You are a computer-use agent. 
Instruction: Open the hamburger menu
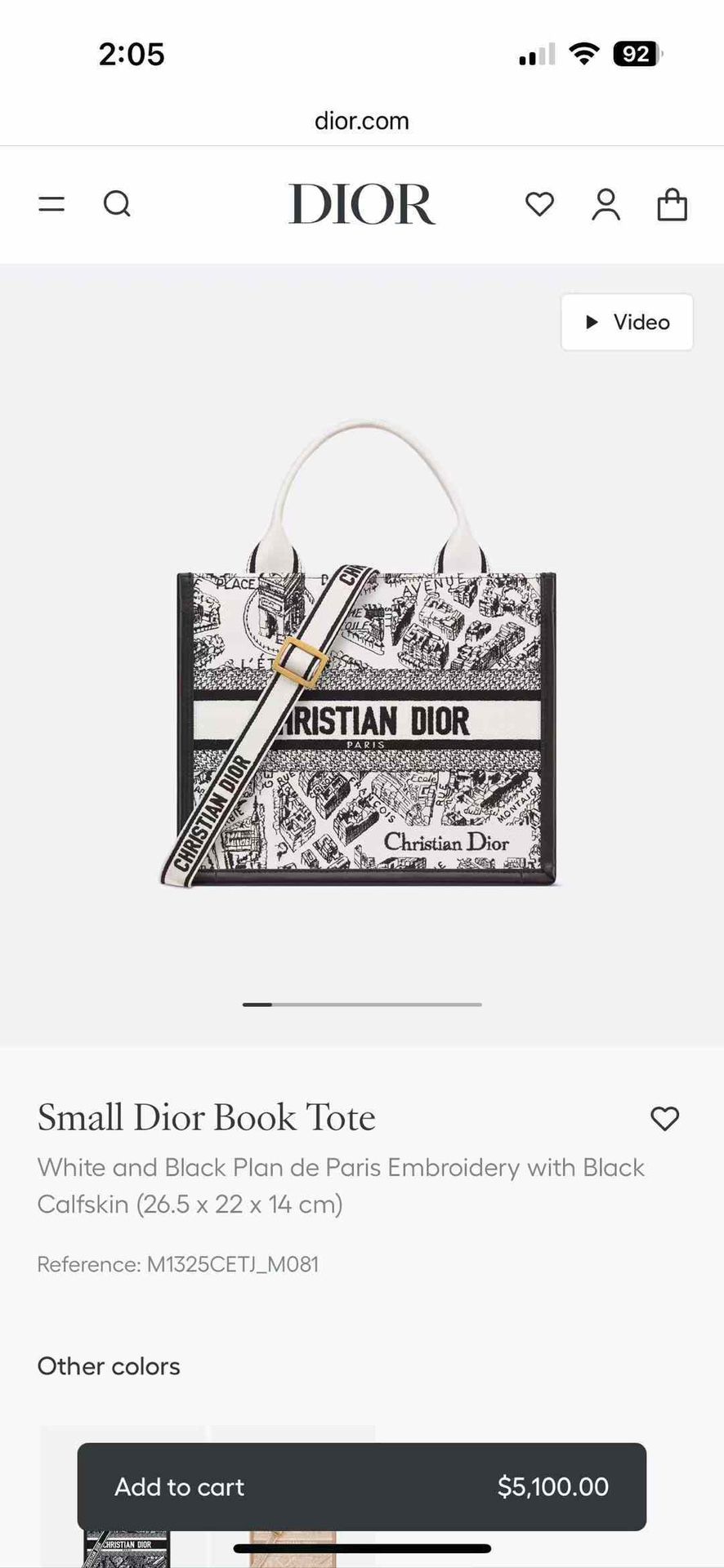click(51, 203)
